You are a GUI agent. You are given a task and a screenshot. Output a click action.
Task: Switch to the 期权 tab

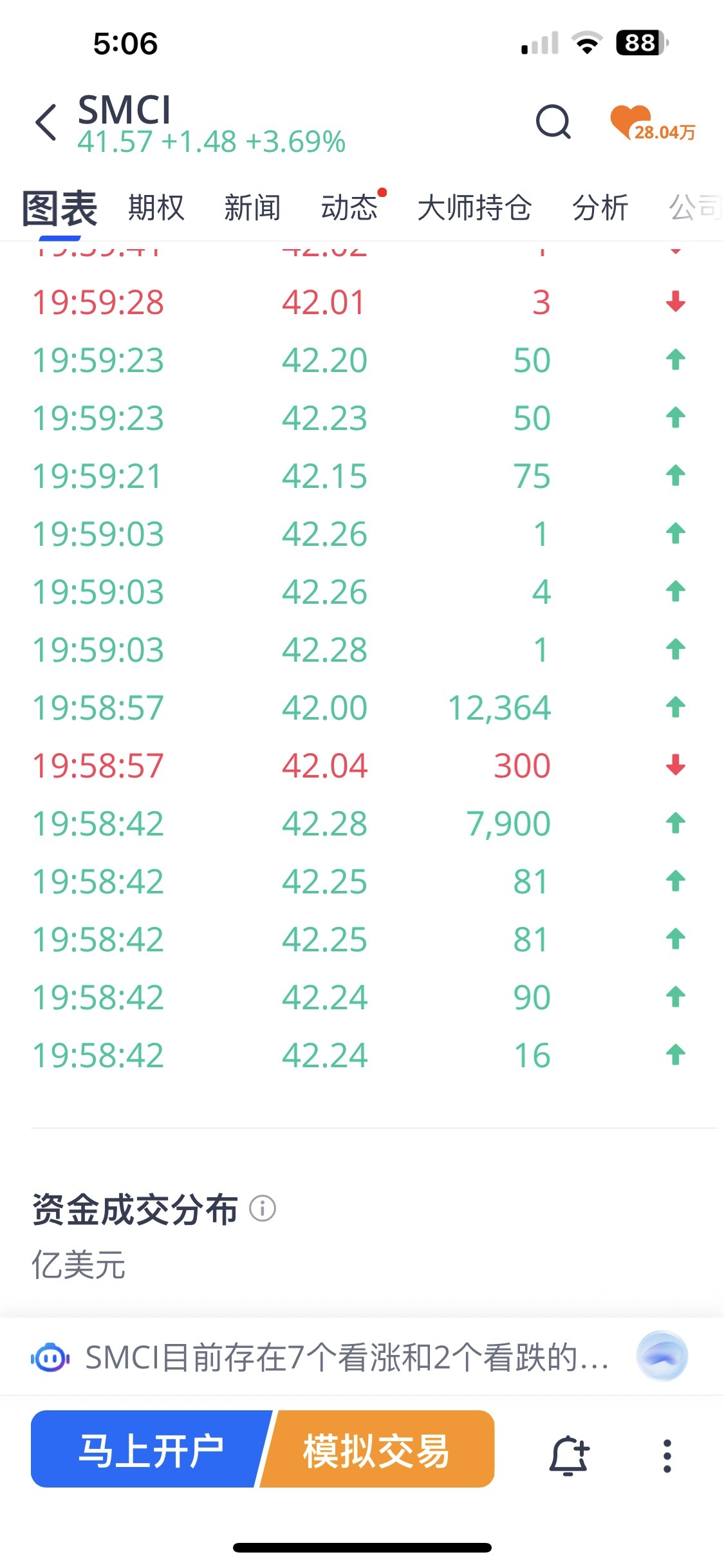[x=156, y=208]
